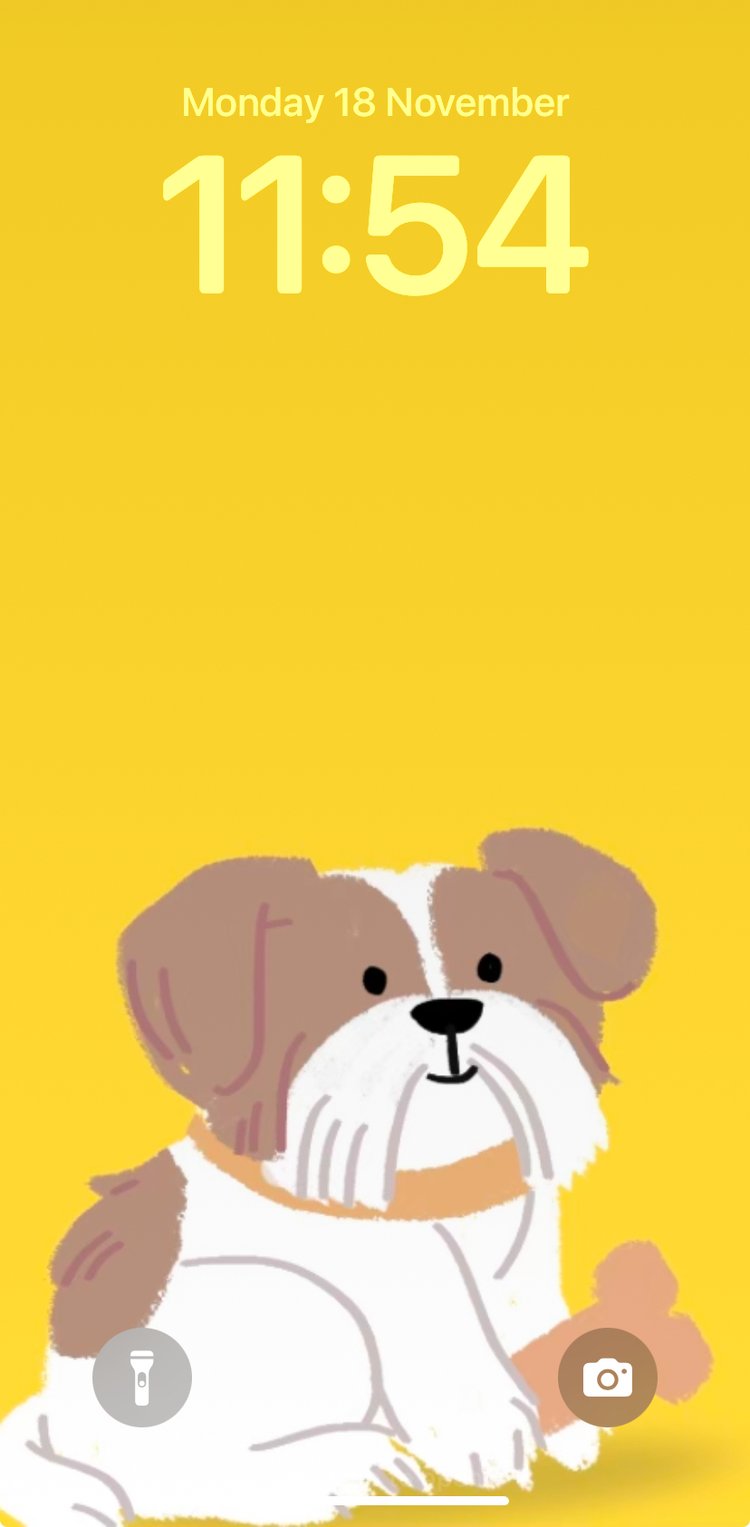750x1527 pixels.
Task: Open the camera shortcut
Action: coord(607,1377)
